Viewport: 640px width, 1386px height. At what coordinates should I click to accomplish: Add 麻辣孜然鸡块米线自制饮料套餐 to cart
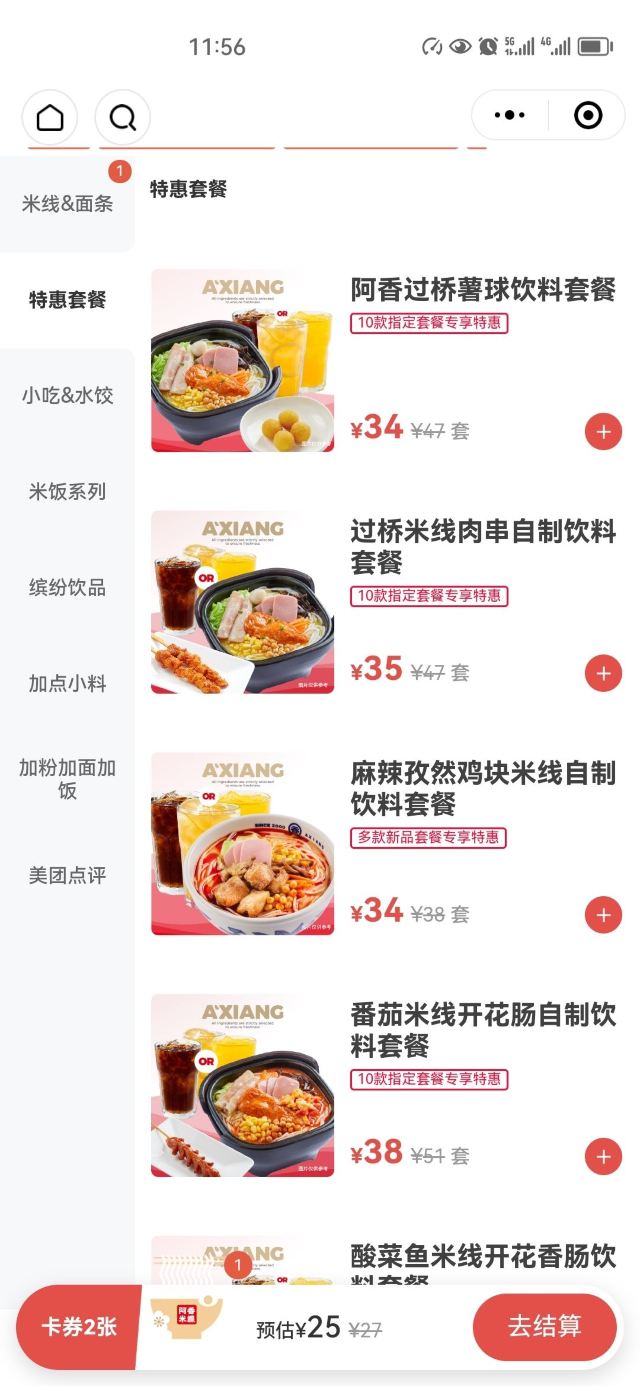tap(603, 915)
